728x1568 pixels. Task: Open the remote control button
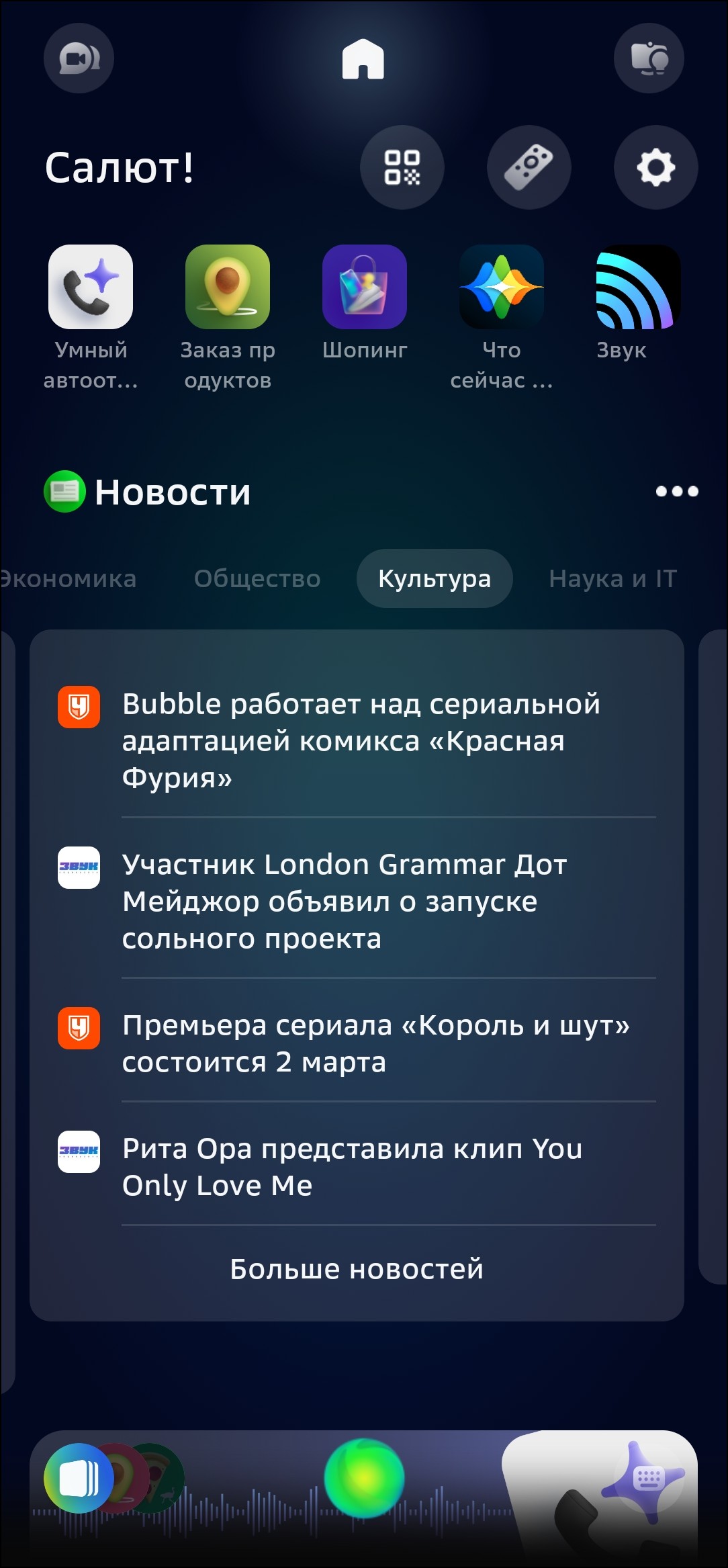[x=529, y=167]
